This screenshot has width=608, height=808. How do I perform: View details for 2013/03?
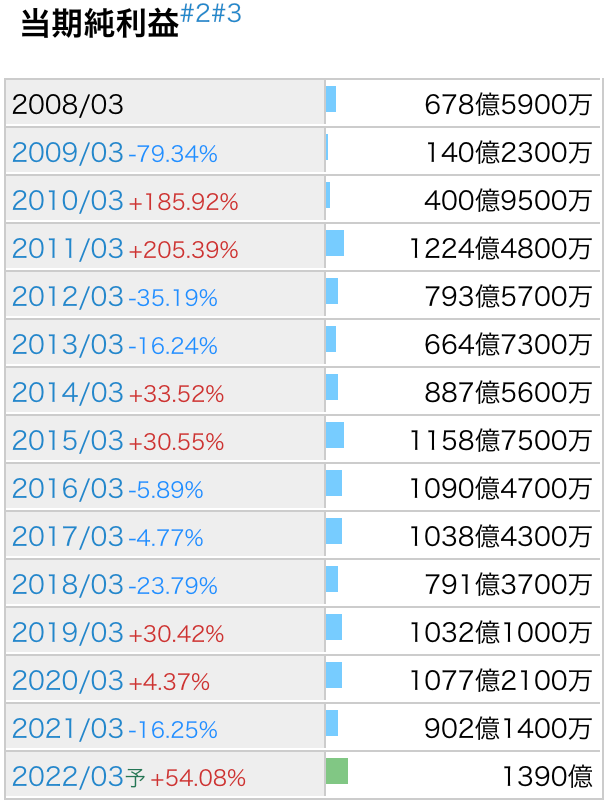click(67, 345)
